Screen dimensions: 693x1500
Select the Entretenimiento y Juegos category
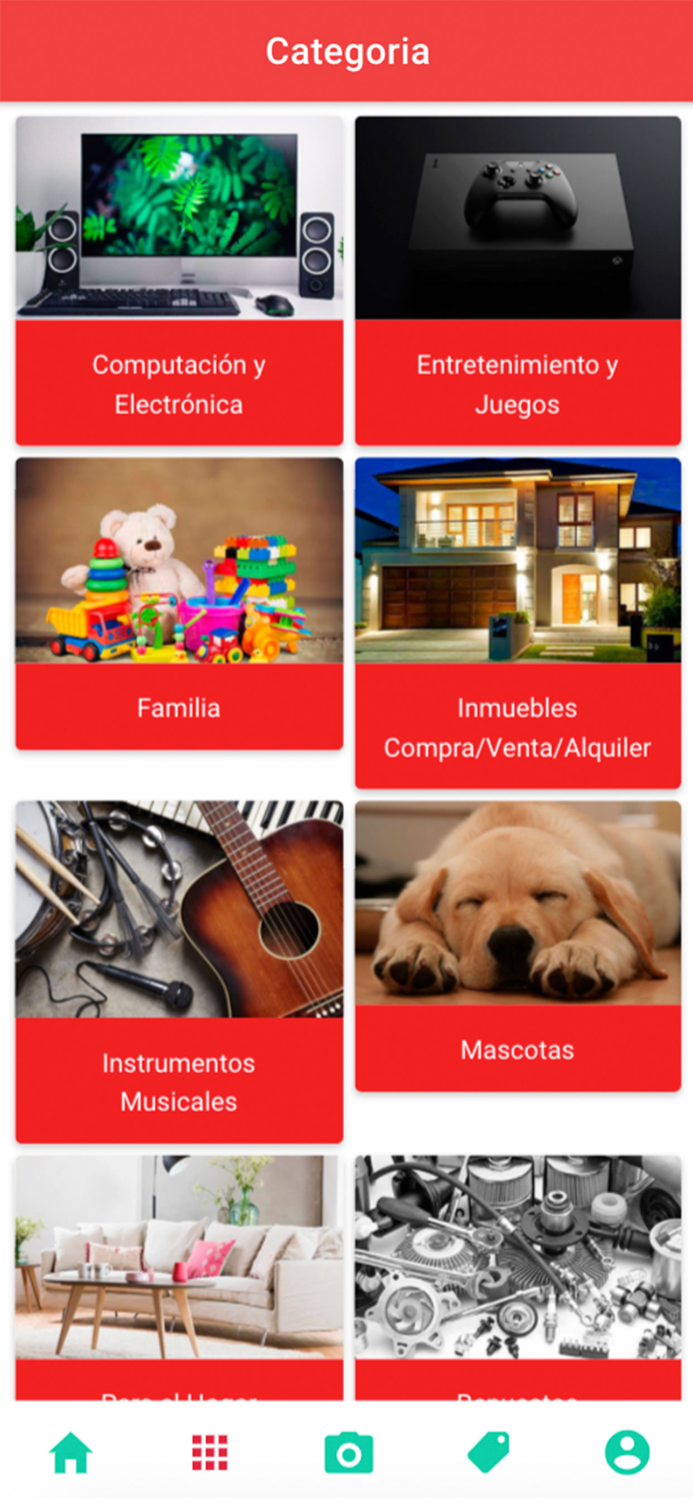[518, 281]
